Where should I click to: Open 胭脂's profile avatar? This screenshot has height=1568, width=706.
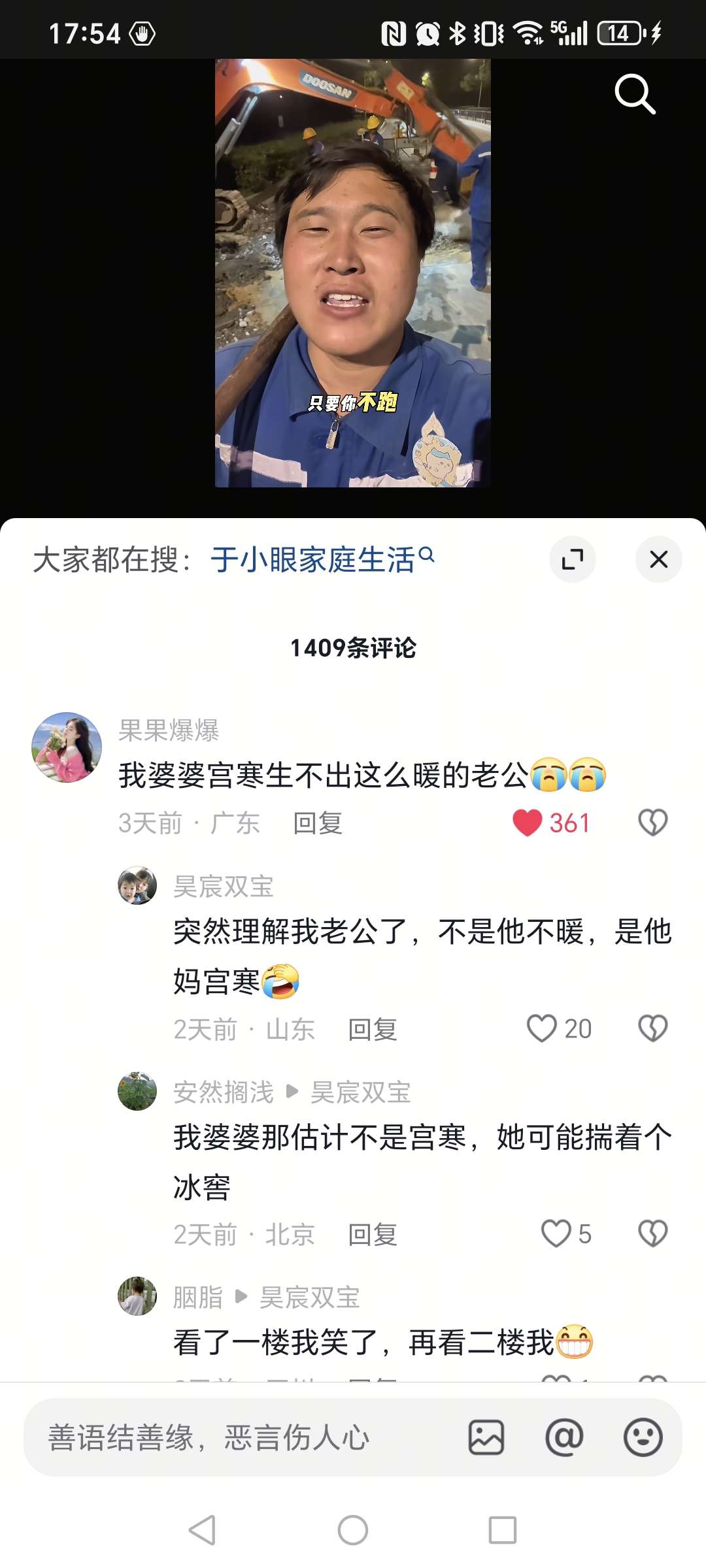(137, 1296)
